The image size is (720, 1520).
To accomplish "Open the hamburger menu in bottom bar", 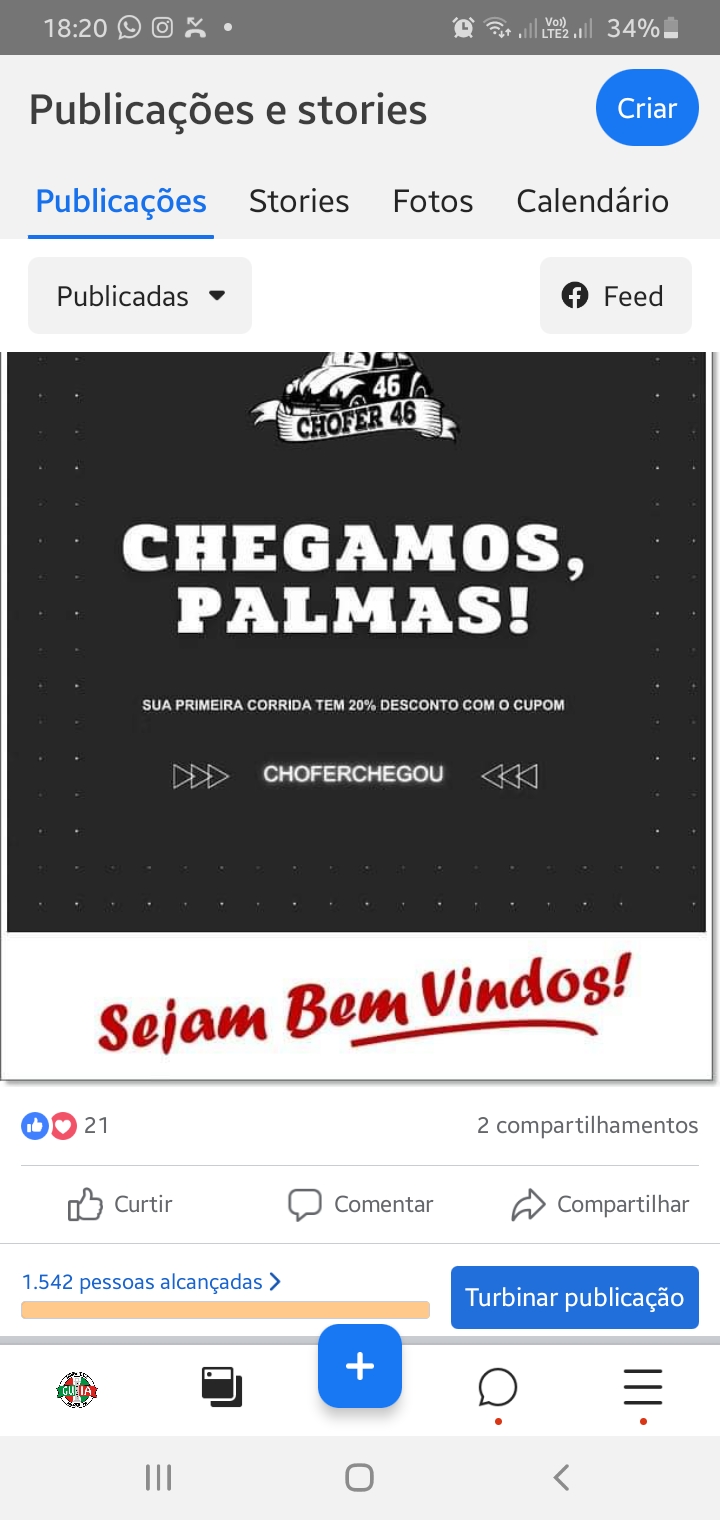I will (x=643, y=1388).
